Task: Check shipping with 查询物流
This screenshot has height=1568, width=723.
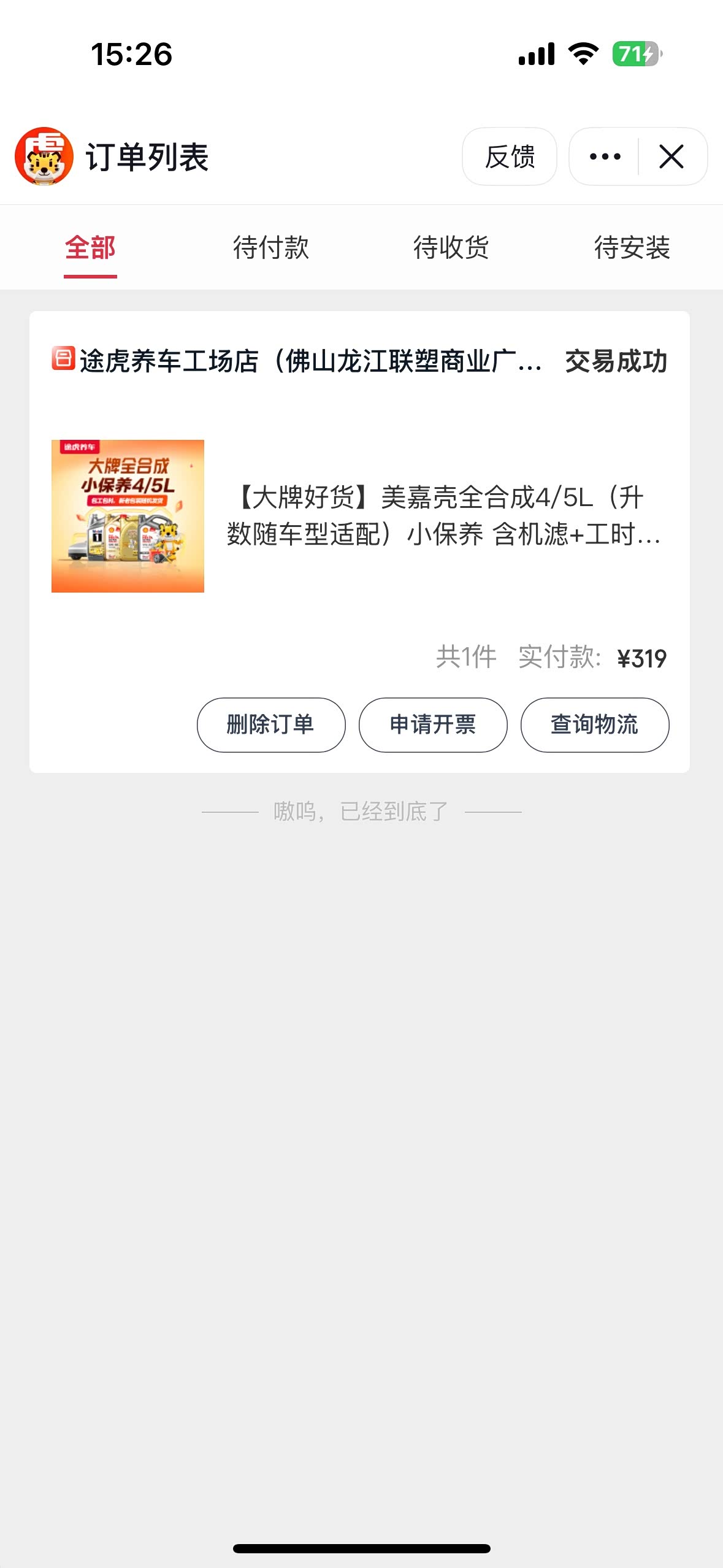Action: 594,724
